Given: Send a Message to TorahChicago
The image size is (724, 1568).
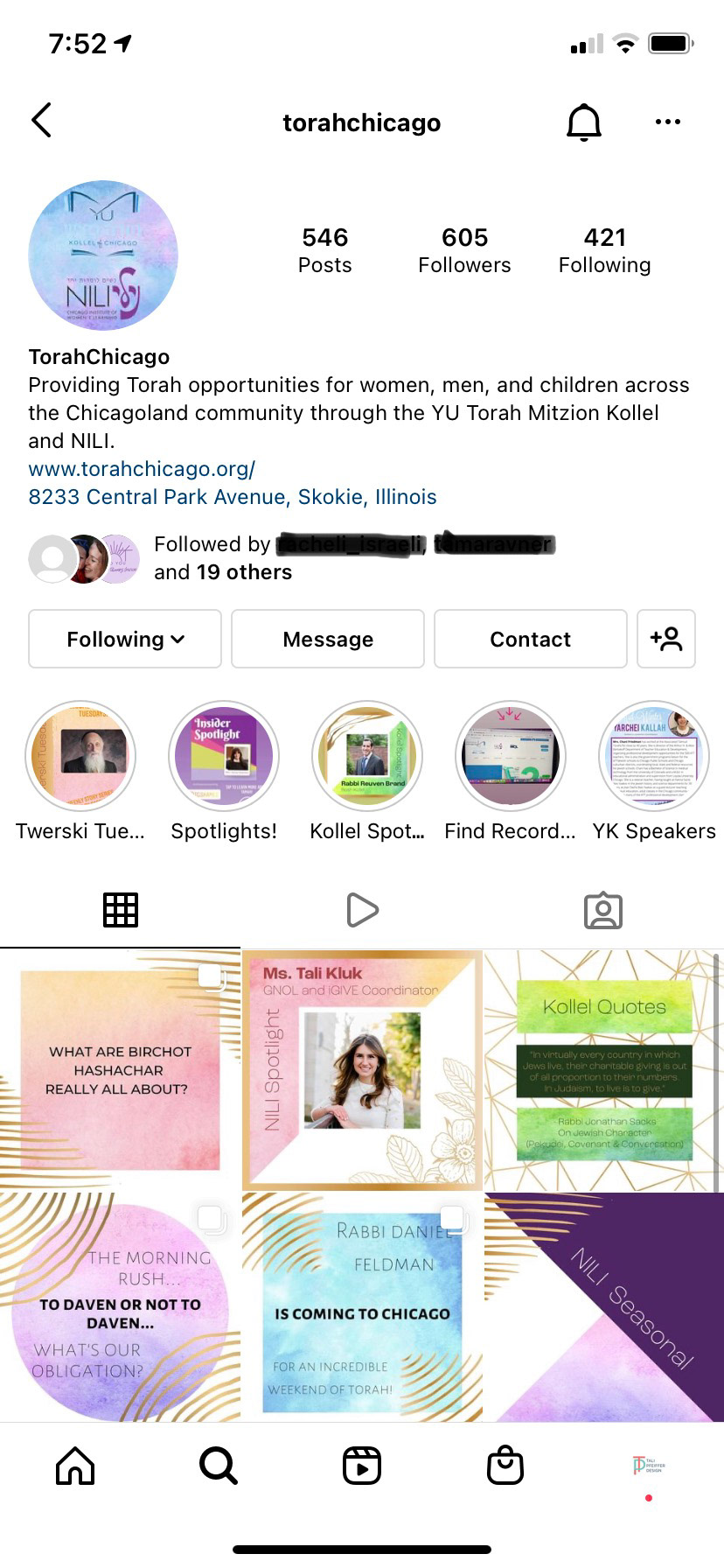Looking at the screenshot, I should tap(328, 639).
